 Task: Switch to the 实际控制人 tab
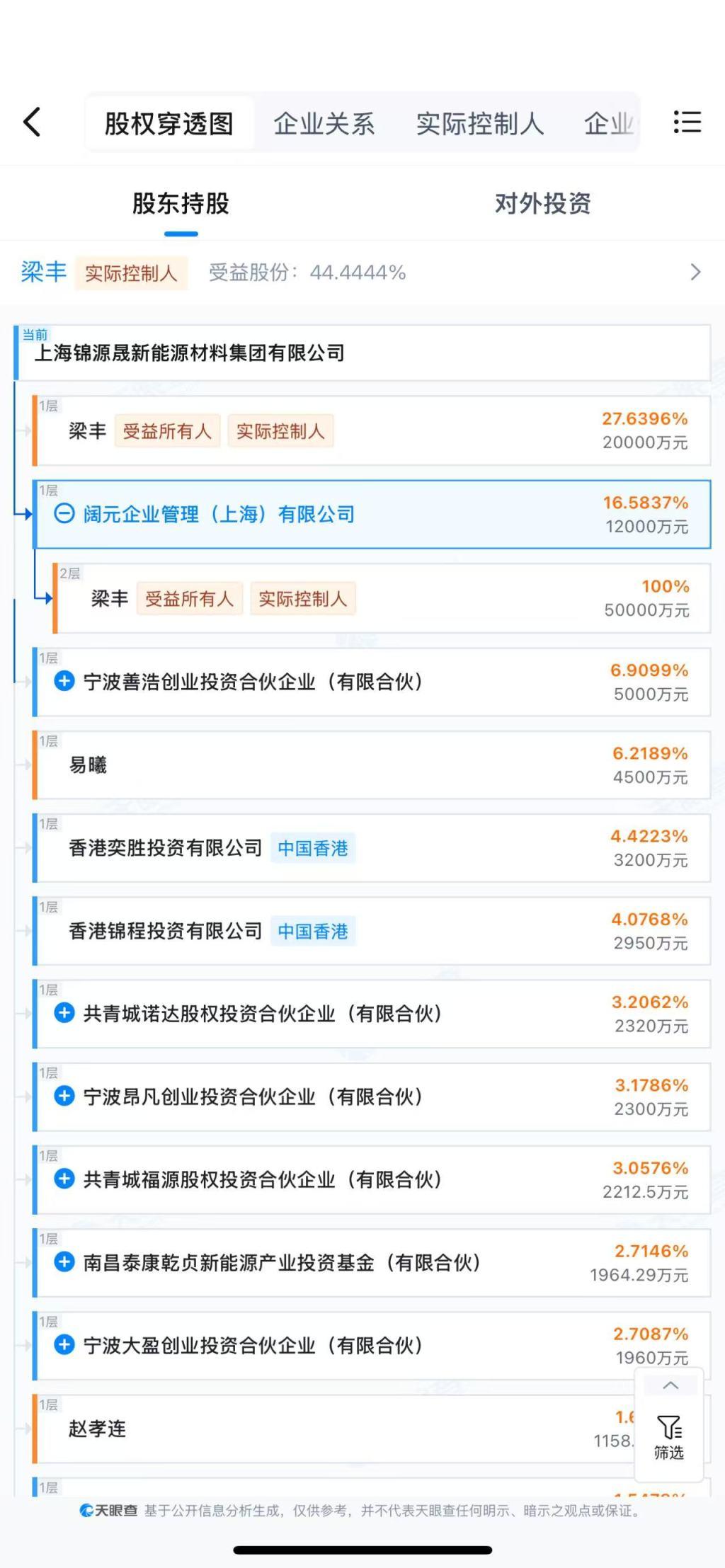click(x=479, y=124)
